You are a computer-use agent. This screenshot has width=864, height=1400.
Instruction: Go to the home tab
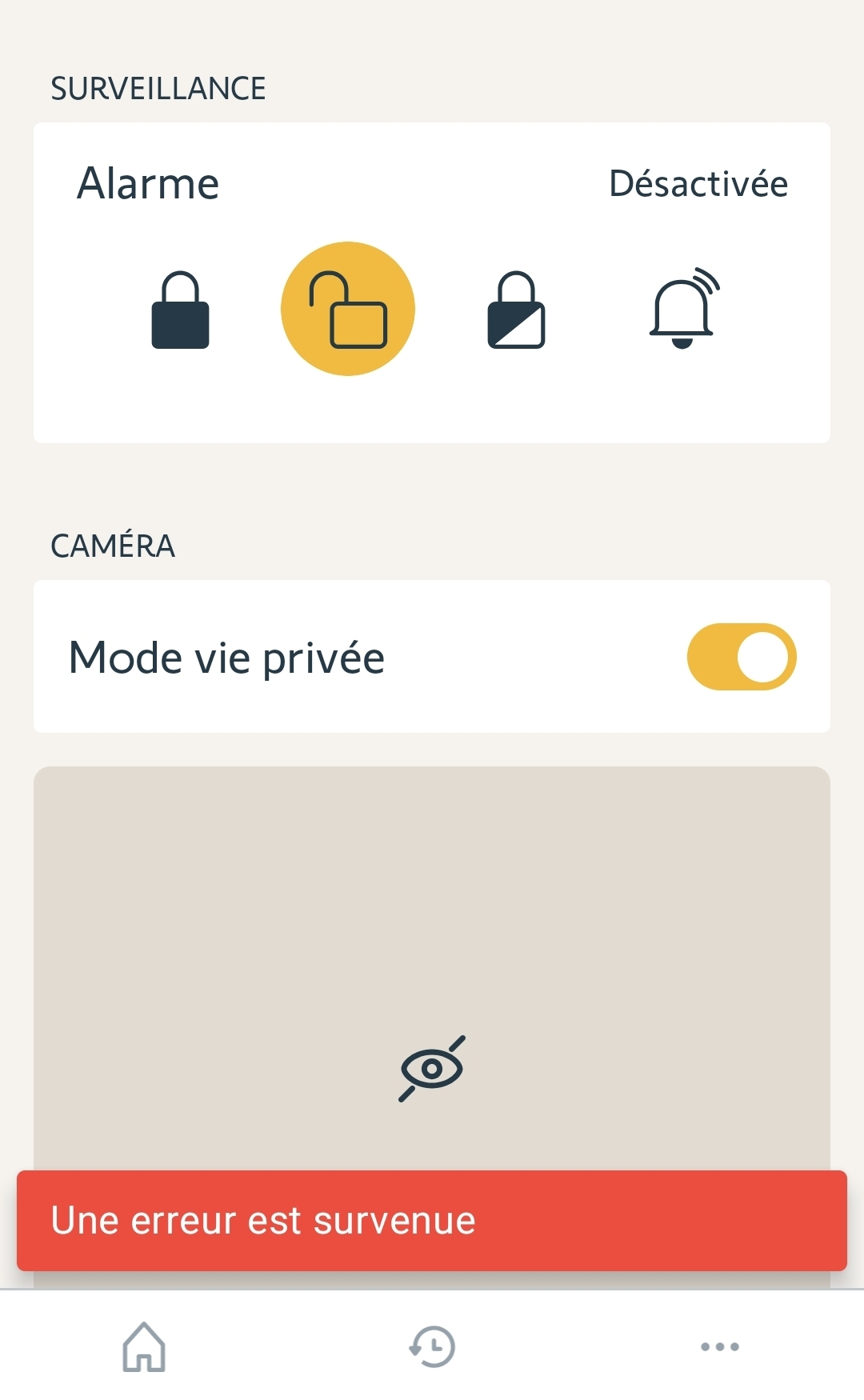[144, 1346]
